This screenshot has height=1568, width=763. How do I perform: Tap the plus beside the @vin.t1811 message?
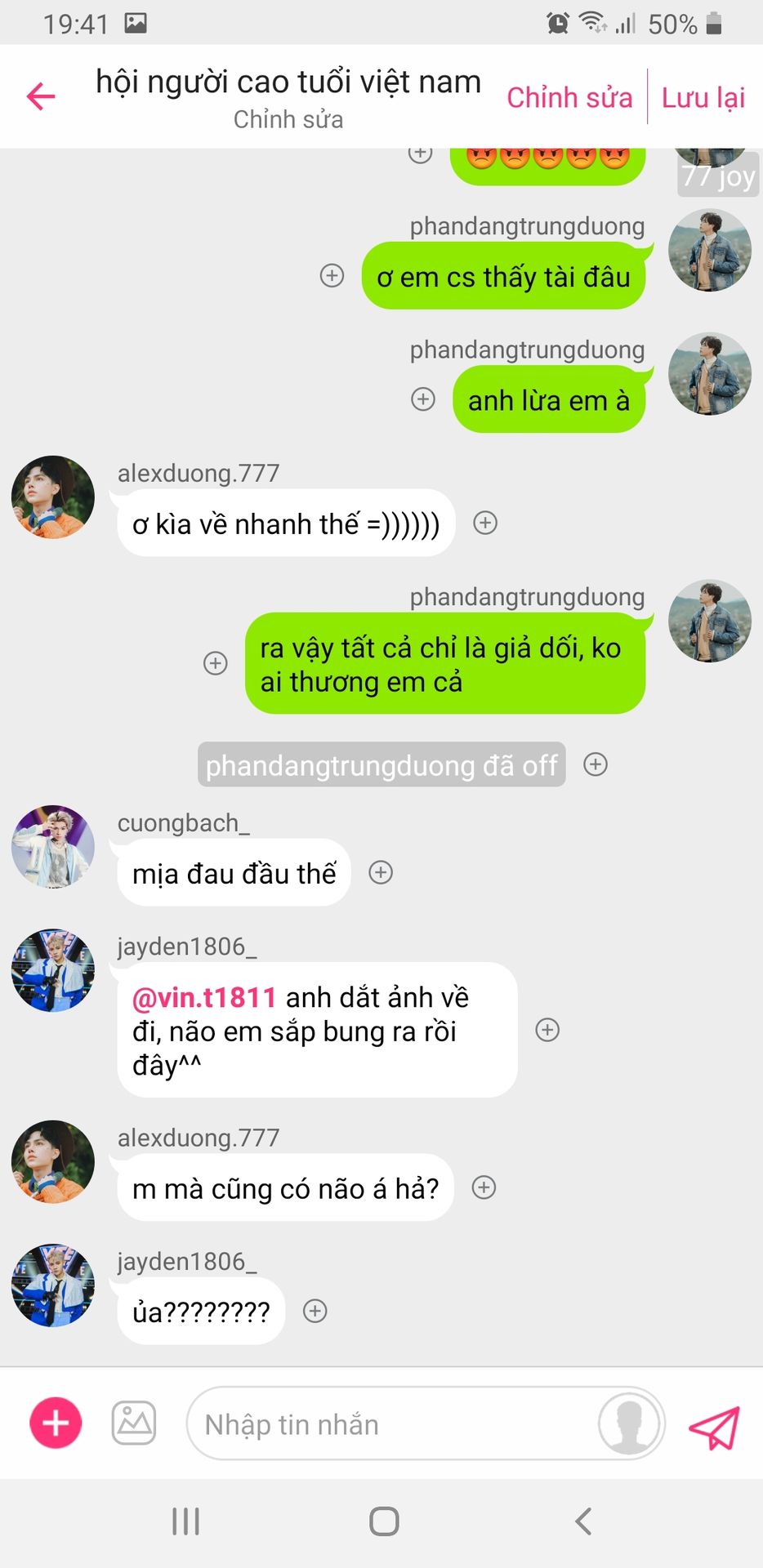pyautogui.click(x=547, y=1030)
